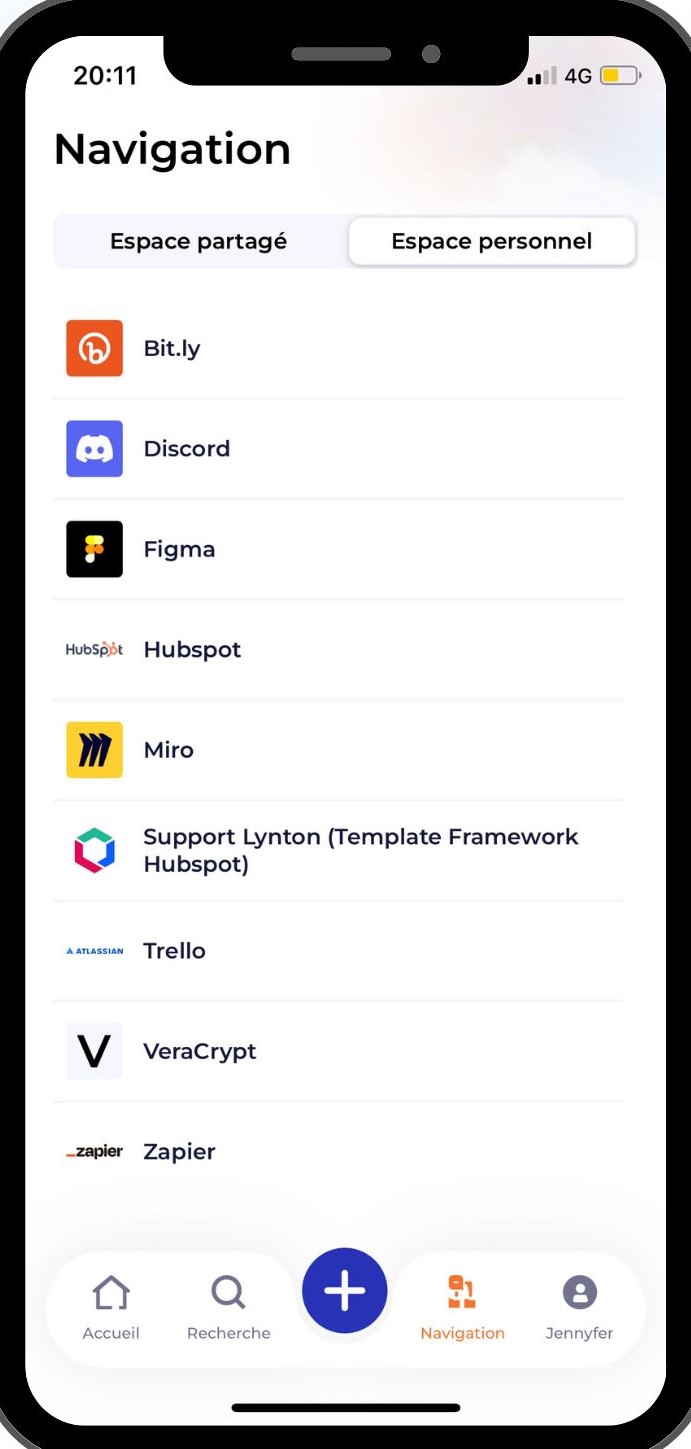Switch to the Espace partagé tab
Screen dimensions: 691x1449
[x=198, y=241]
